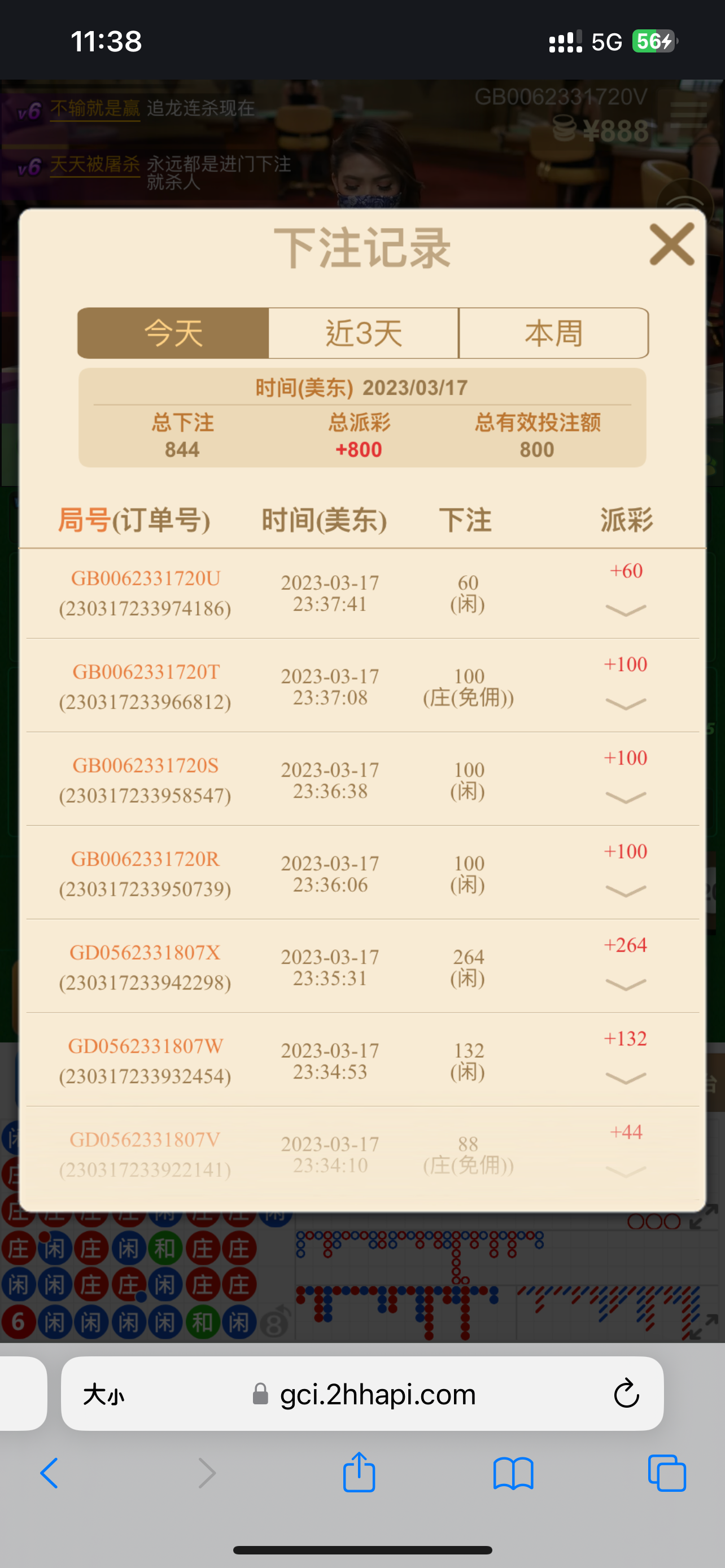Open the Safari share sheet

(x=359, y=1473)
